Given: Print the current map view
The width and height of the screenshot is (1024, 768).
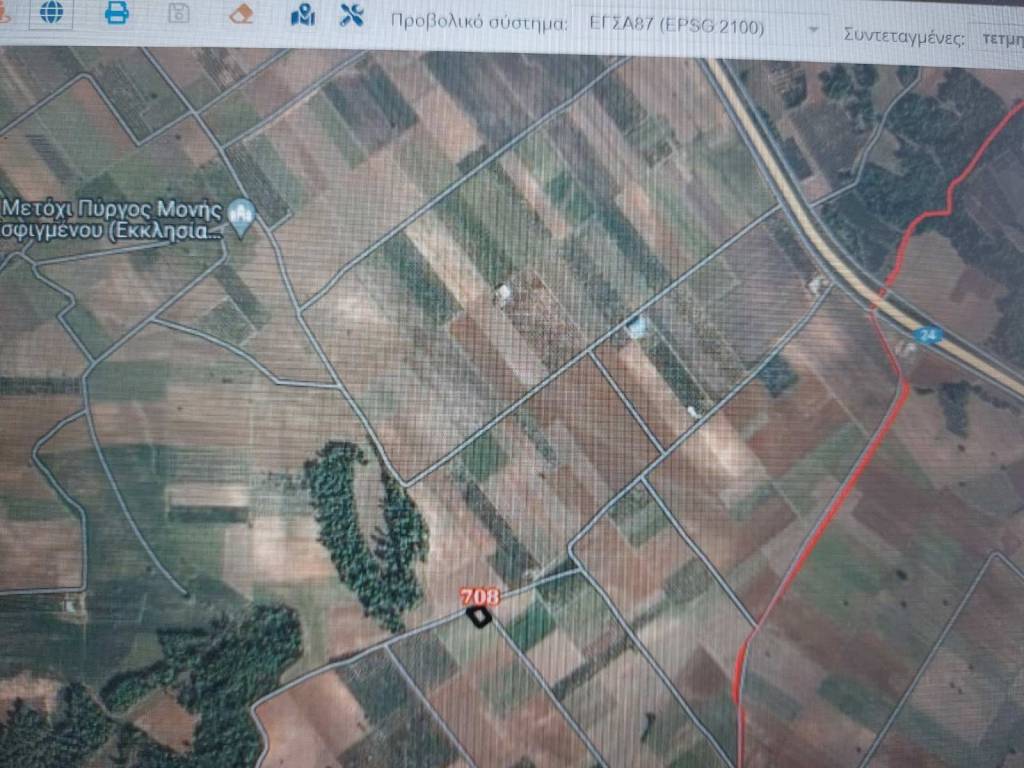Looking at the screenshot, I should coord(117,14).
